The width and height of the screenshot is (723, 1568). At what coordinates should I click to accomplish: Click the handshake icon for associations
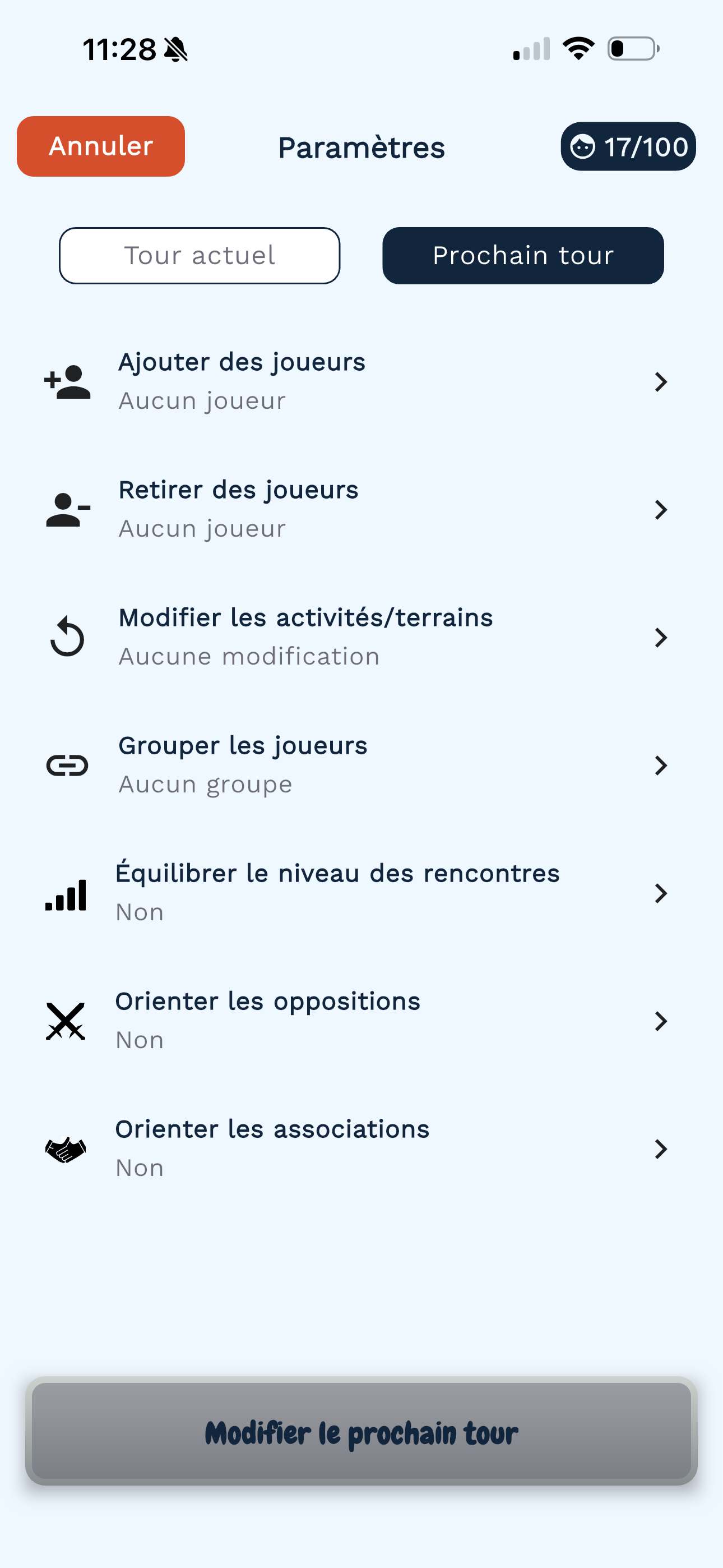coord(66,1149)
